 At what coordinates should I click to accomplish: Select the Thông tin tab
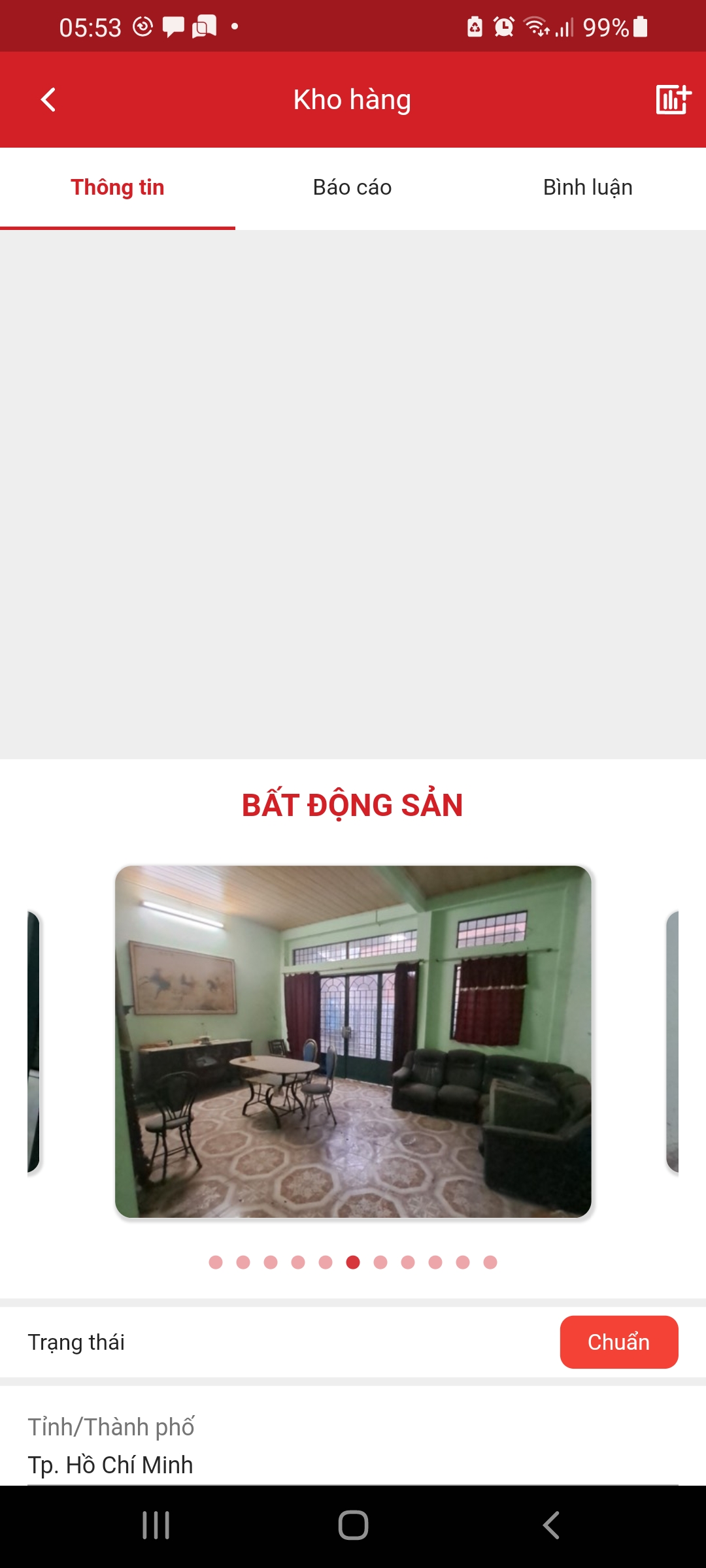118,188
